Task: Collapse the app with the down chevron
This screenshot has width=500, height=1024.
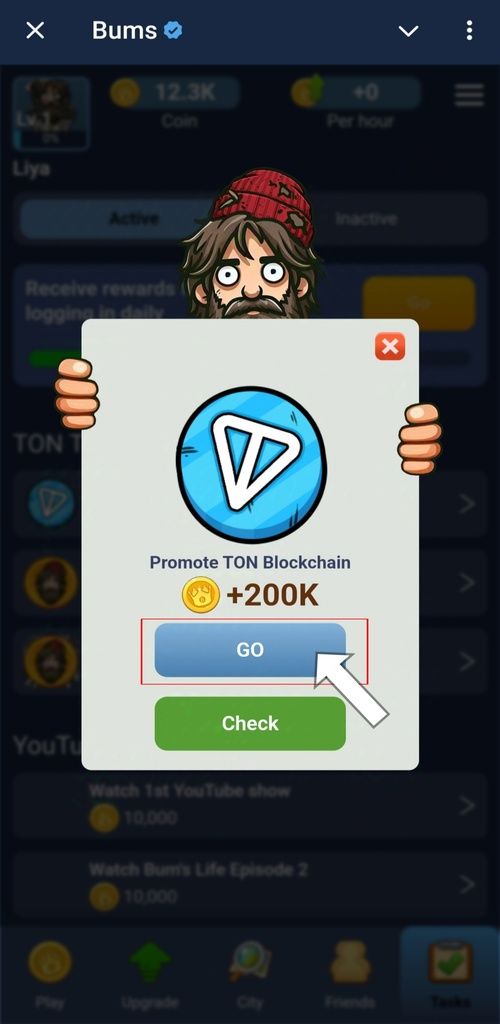Action: (x=408, y=31)
